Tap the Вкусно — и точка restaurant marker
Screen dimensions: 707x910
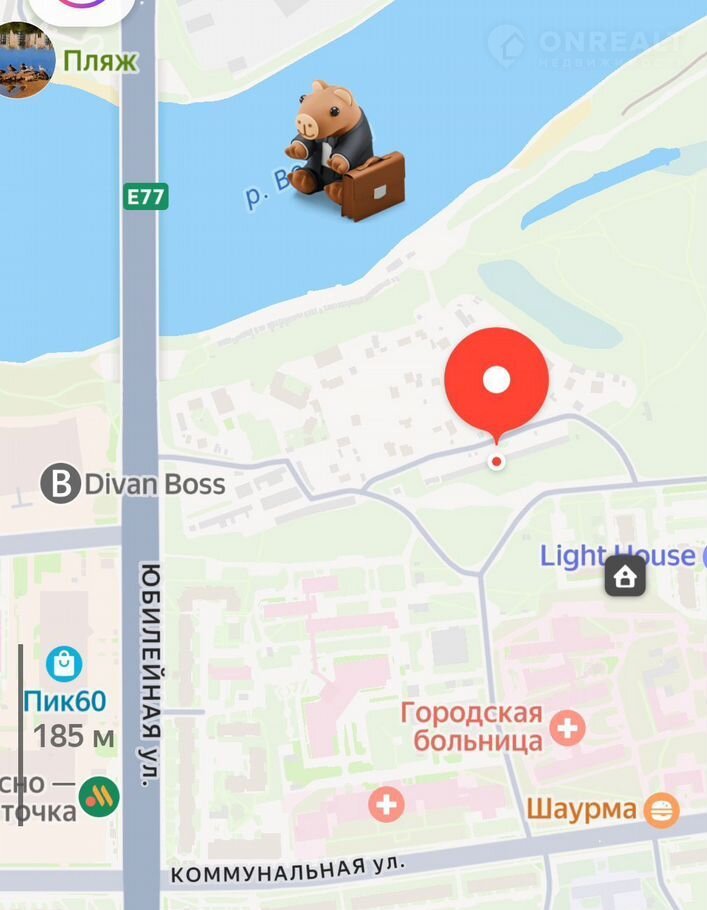(99, 796)
